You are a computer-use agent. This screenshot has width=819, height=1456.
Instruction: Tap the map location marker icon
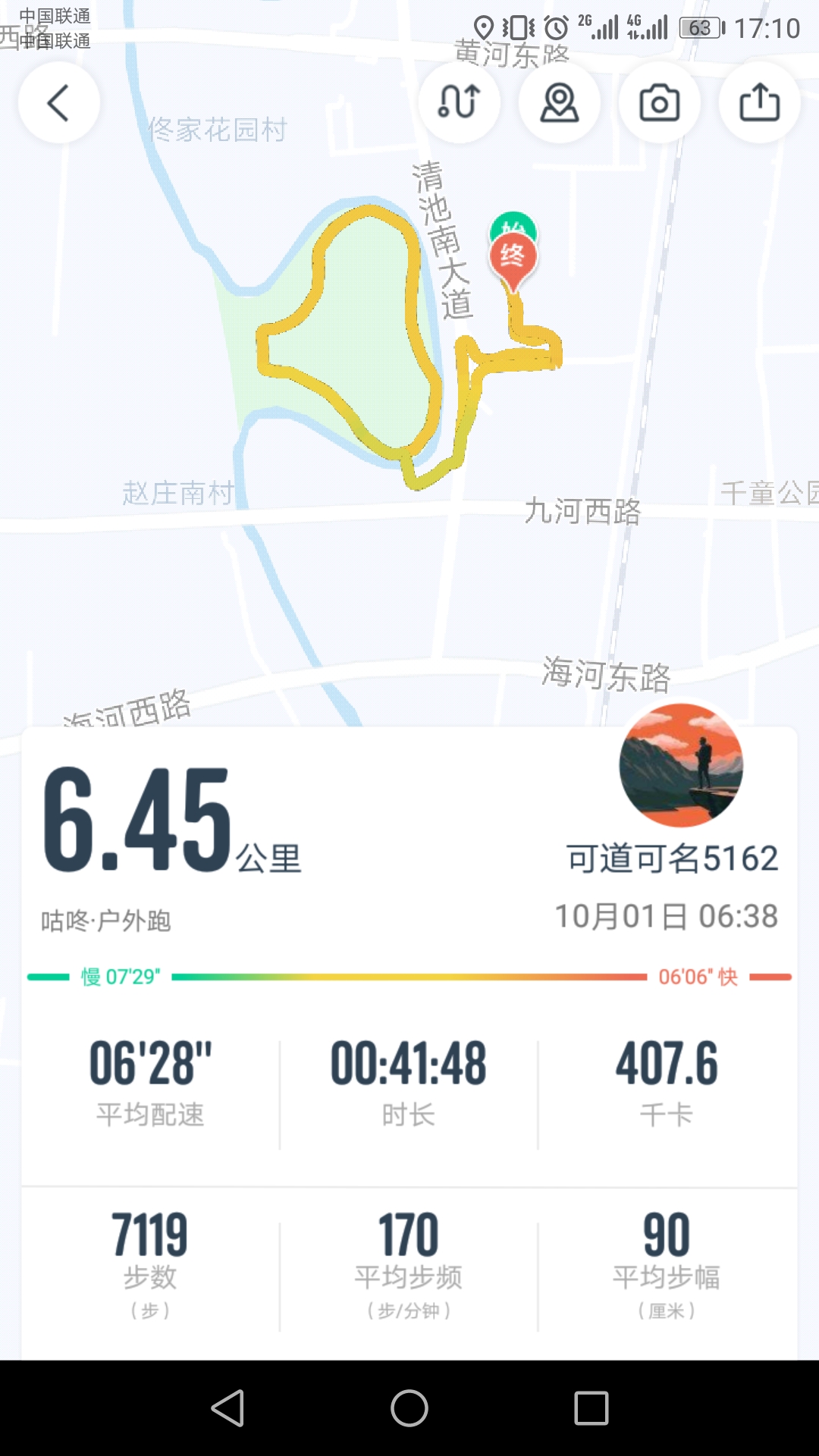(559, 102)
